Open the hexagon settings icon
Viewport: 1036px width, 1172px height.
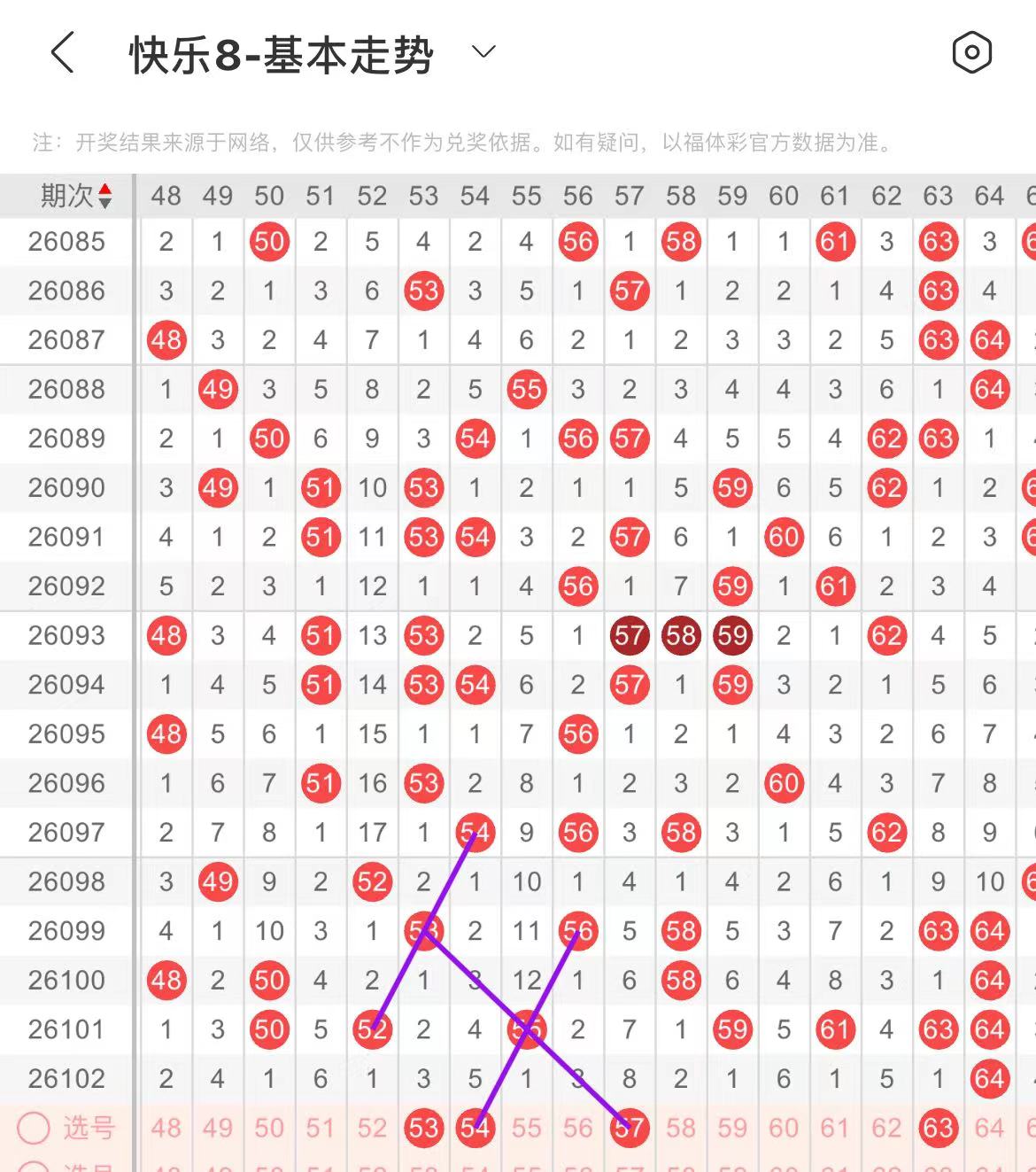click(x=971, y=53)
